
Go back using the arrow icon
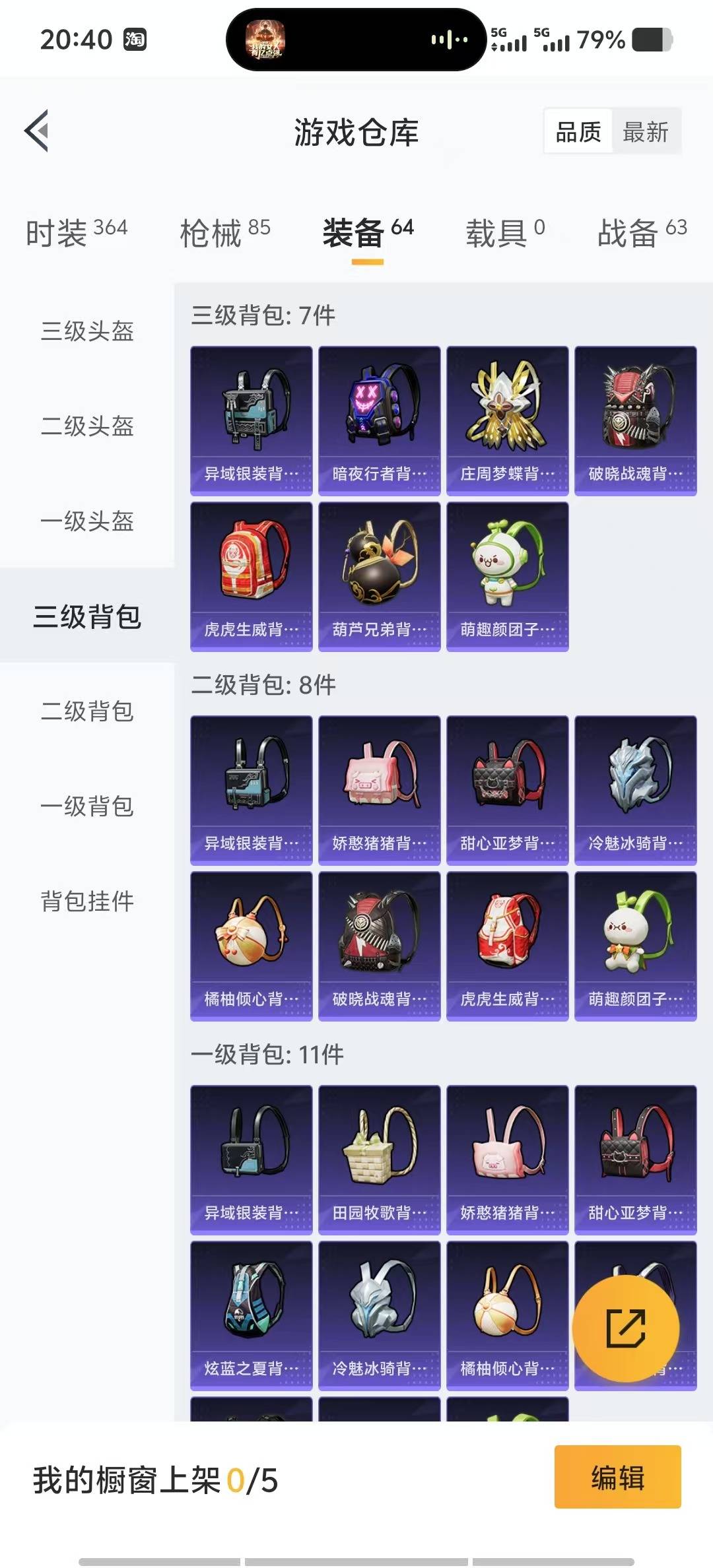pos(38,131)
